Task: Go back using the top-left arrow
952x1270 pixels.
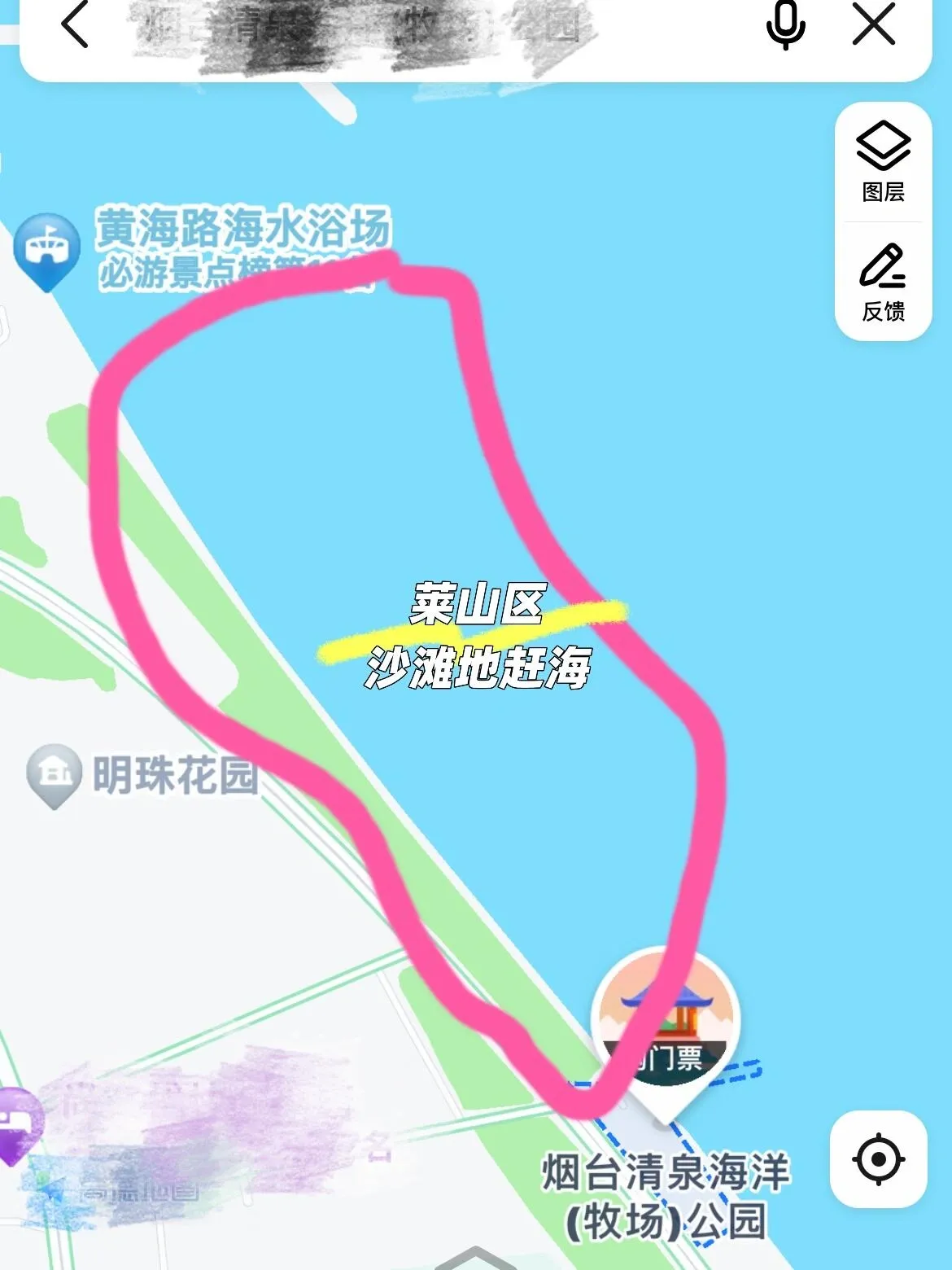Action: [x=75, y=25]
